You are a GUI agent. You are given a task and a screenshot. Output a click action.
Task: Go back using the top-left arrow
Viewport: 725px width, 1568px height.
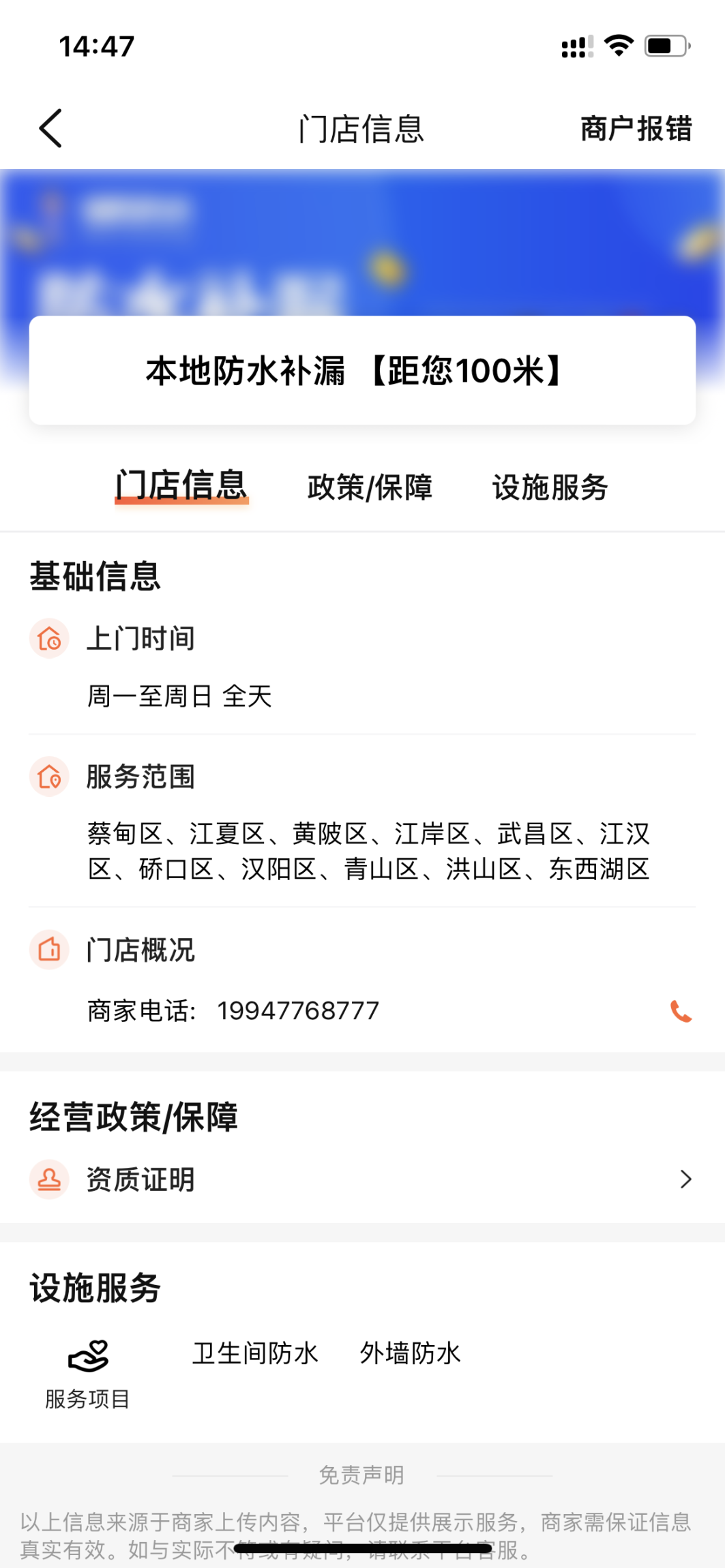pos(51,128)
